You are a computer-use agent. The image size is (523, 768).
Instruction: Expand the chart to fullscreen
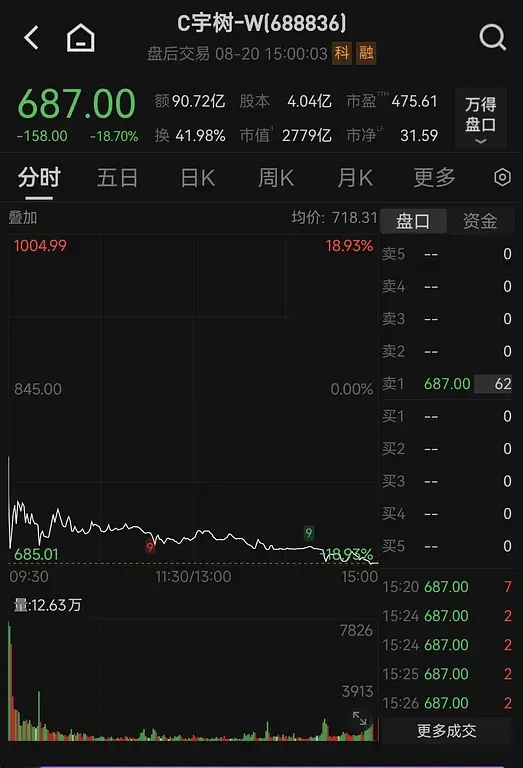click(360, 719)
